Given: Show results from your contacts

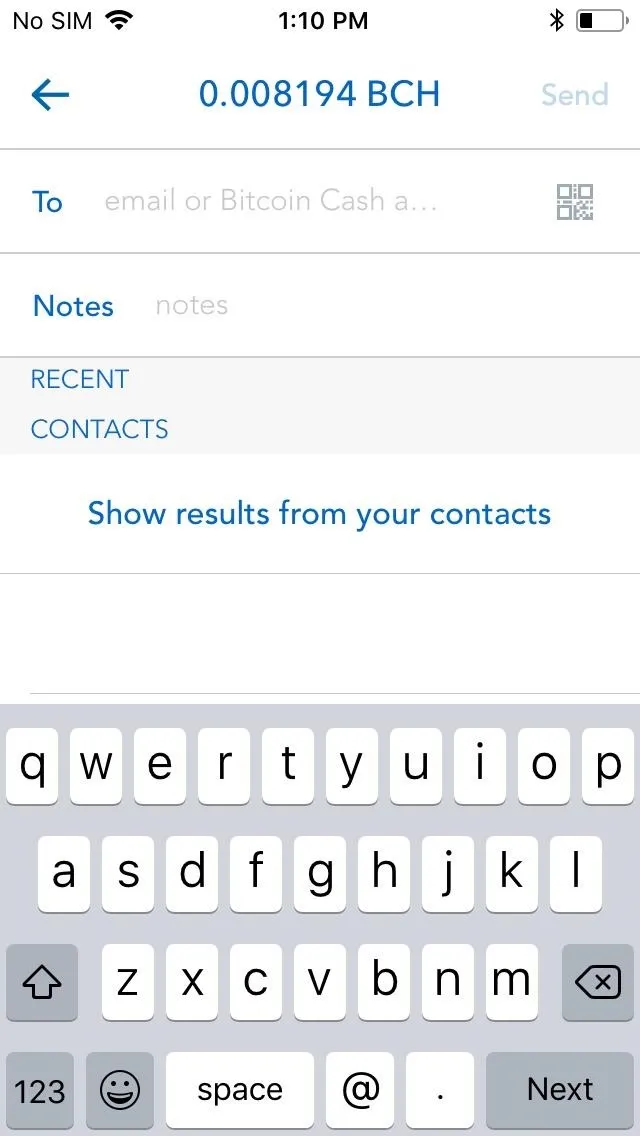Looking at the screenshot, I should tap(320, 514).
